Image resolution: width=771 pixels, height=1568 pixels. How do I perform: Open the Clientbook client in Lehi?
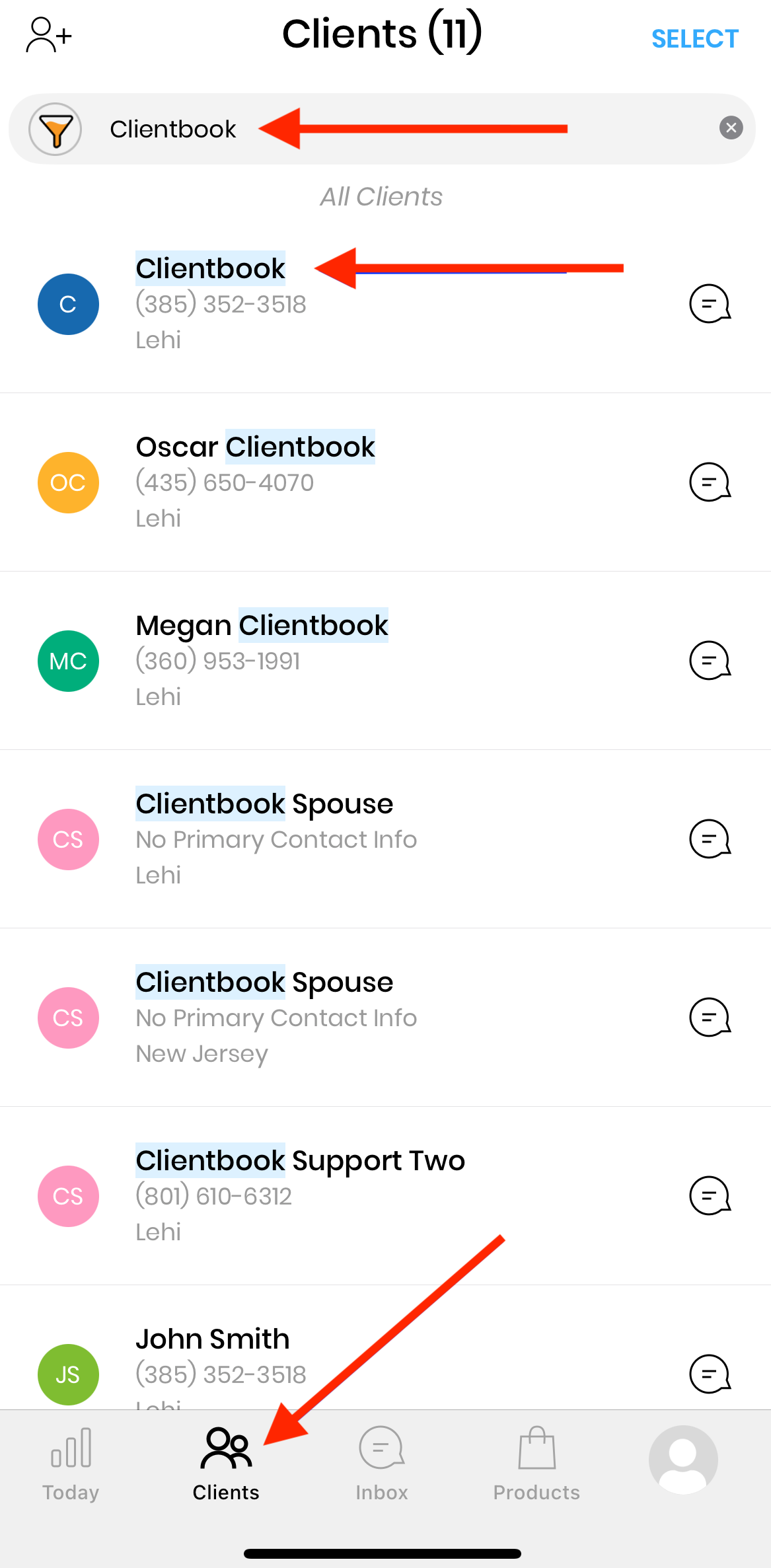[x=210, y=304]
